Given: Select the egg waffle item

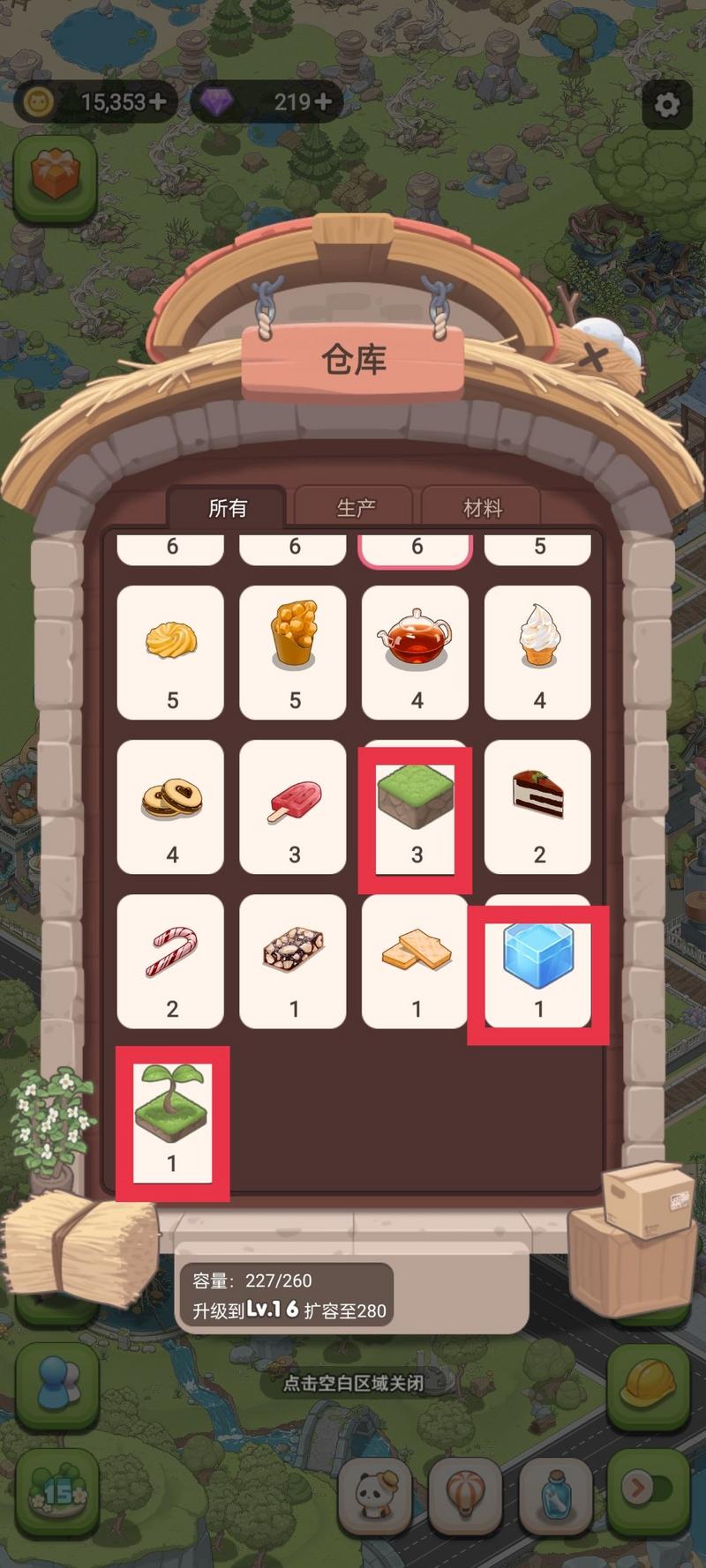Looking at the screenshot, I should (293, 653).
